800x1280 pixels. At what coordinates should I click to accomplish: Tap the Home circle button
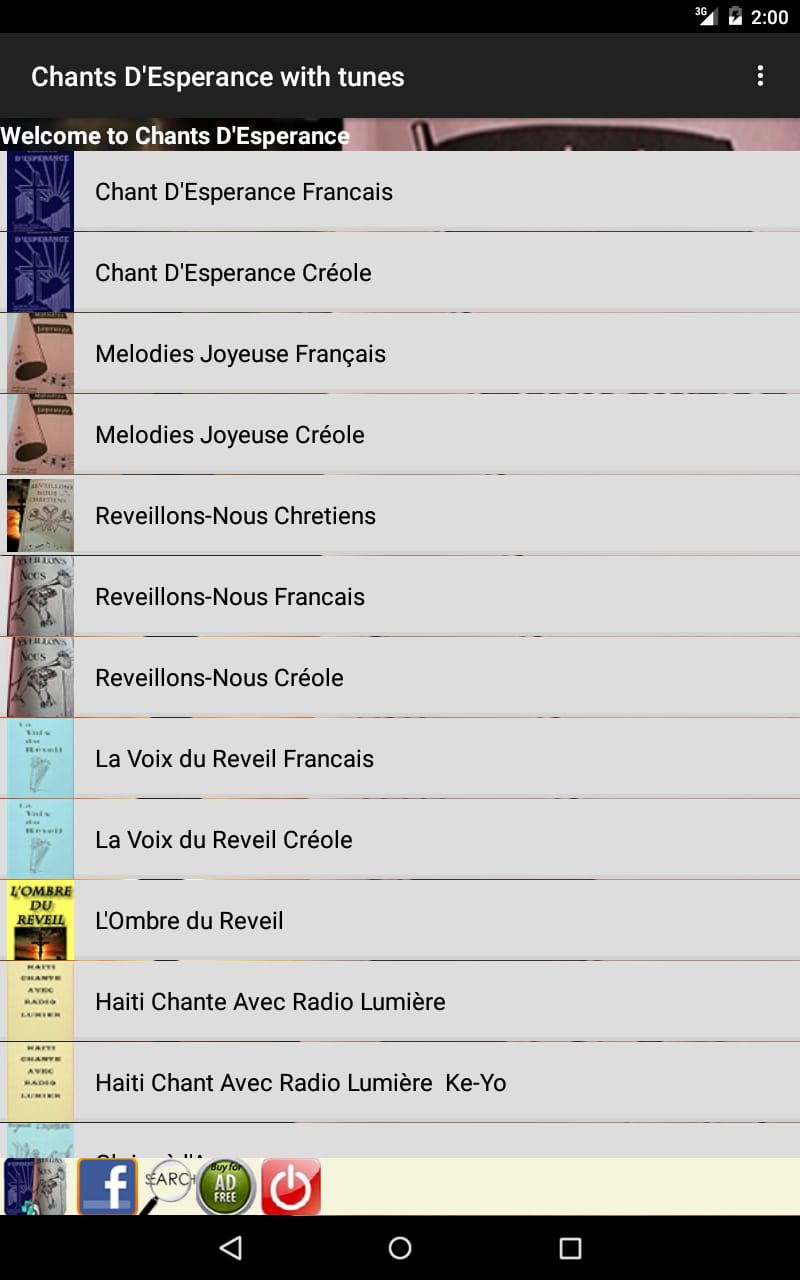tap(400, 1245)
